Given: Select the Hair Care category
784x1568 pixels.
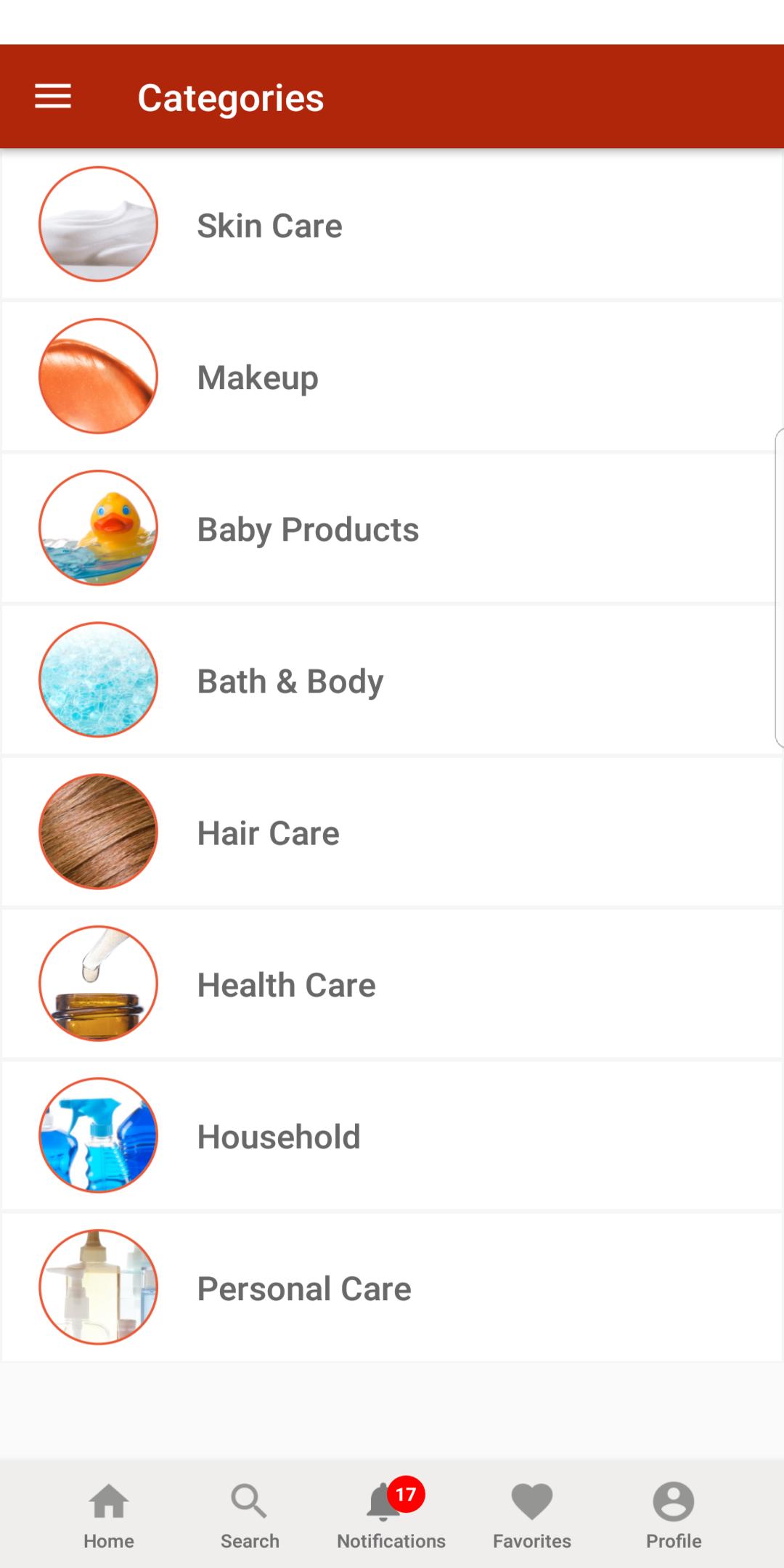Looking at the screenshot, I should tap(392, 832).
